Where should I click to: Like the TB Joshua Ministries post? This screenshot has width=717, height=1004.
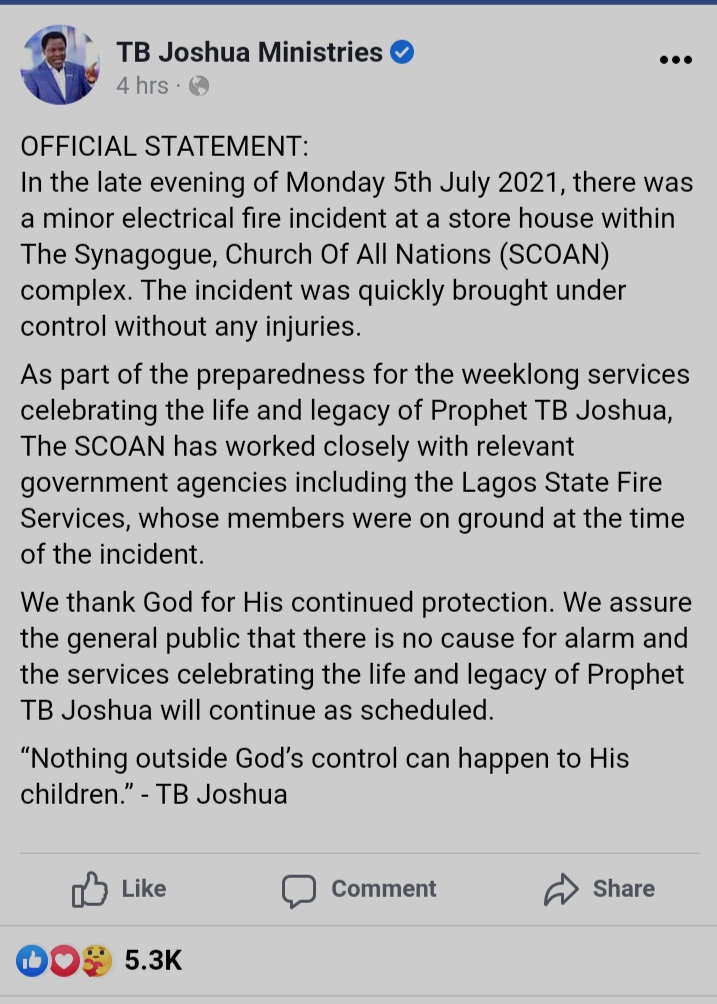[x=119, y=889]
